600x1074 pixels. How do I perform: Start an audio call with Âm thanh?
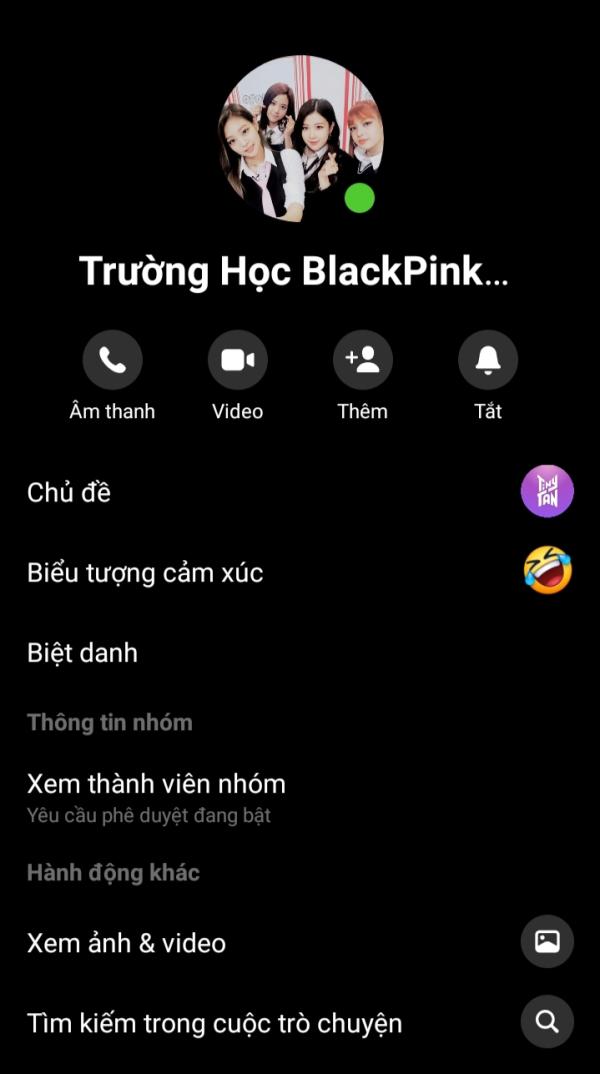coord(112,360)
